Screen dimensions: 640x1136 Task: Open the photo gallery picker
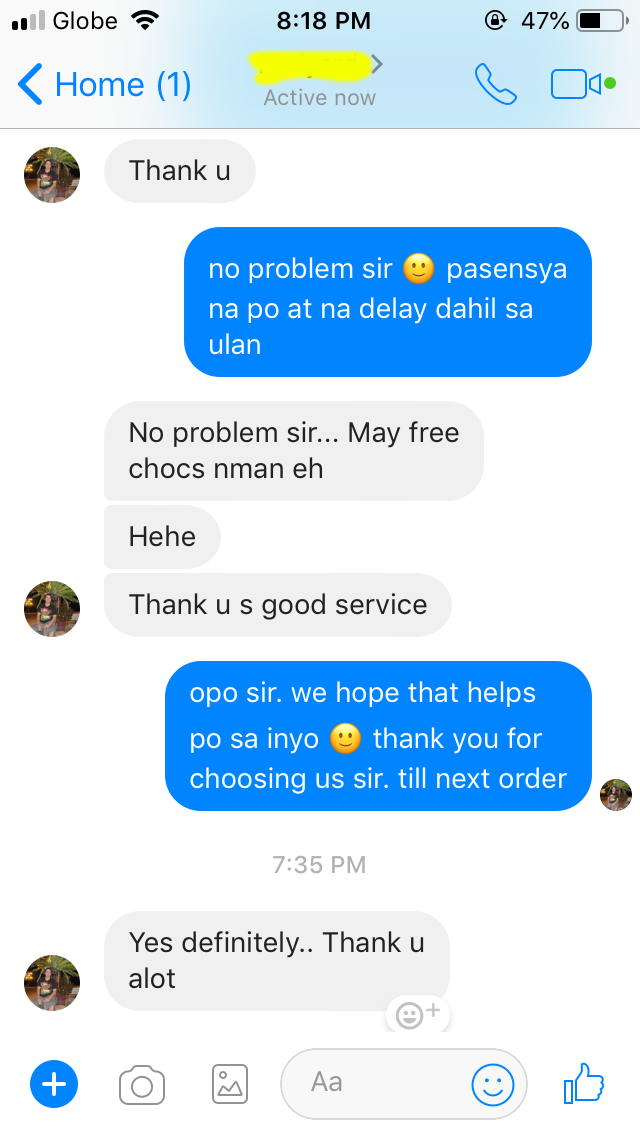[230, 1083]
